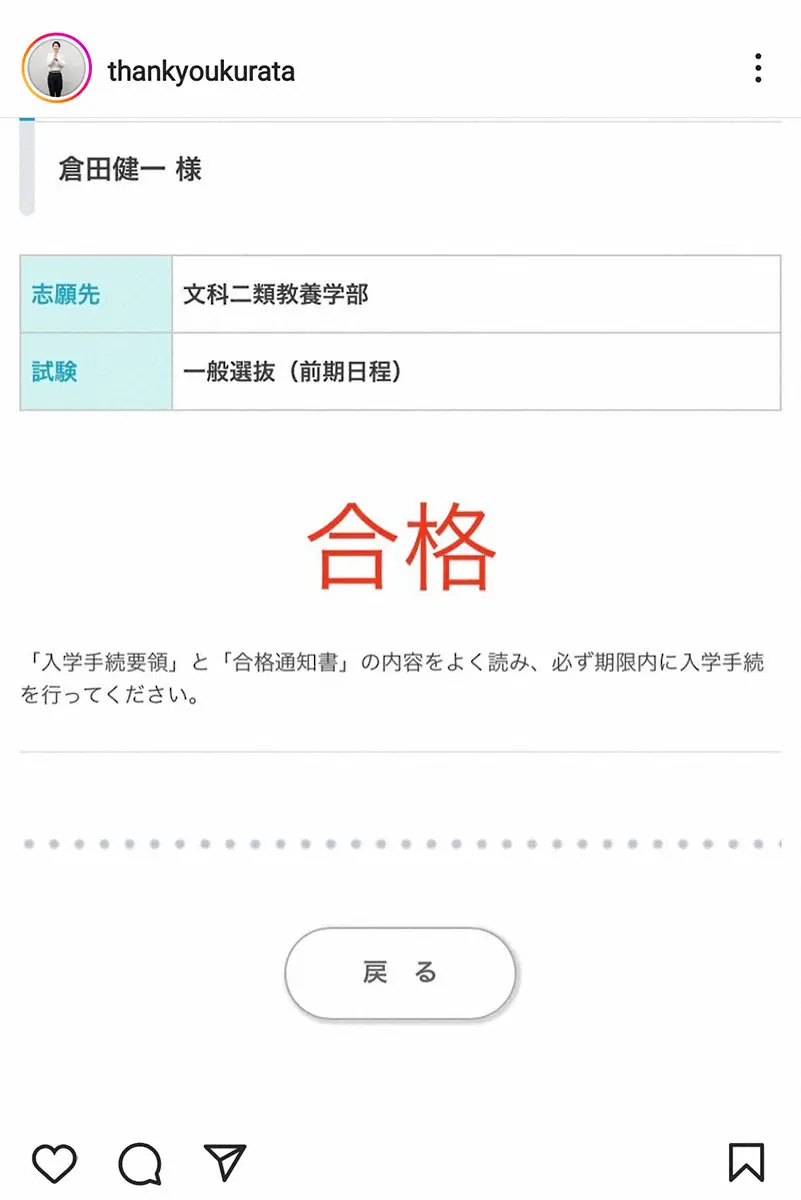The width and height of the screenshot is (801, 1200).
Task: Share the post via paper plane icon
Action: [225, 1163]
